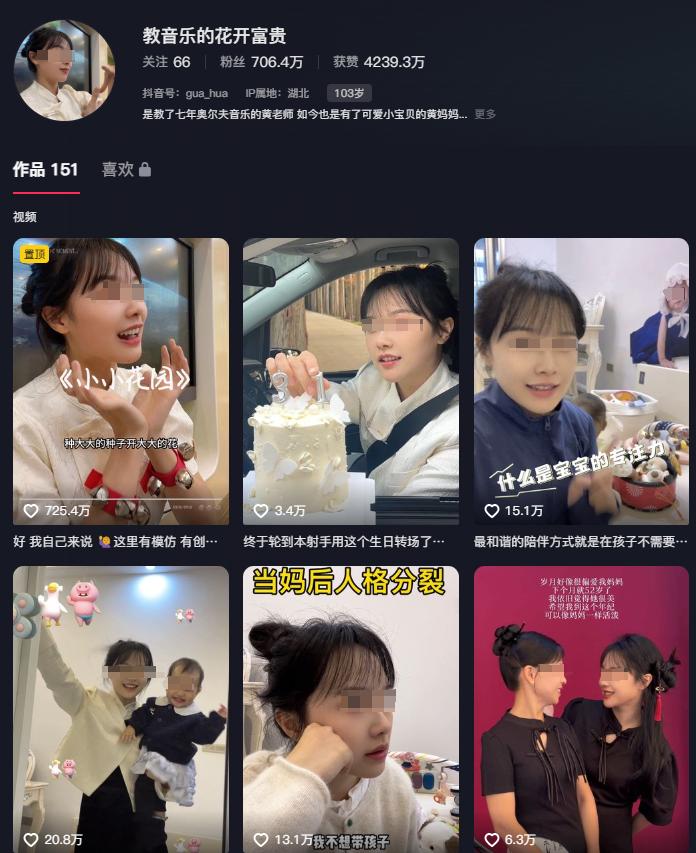Open the 关注 66 following list
This screenshot has height=853, width=696.
click(x=166, y=62)
